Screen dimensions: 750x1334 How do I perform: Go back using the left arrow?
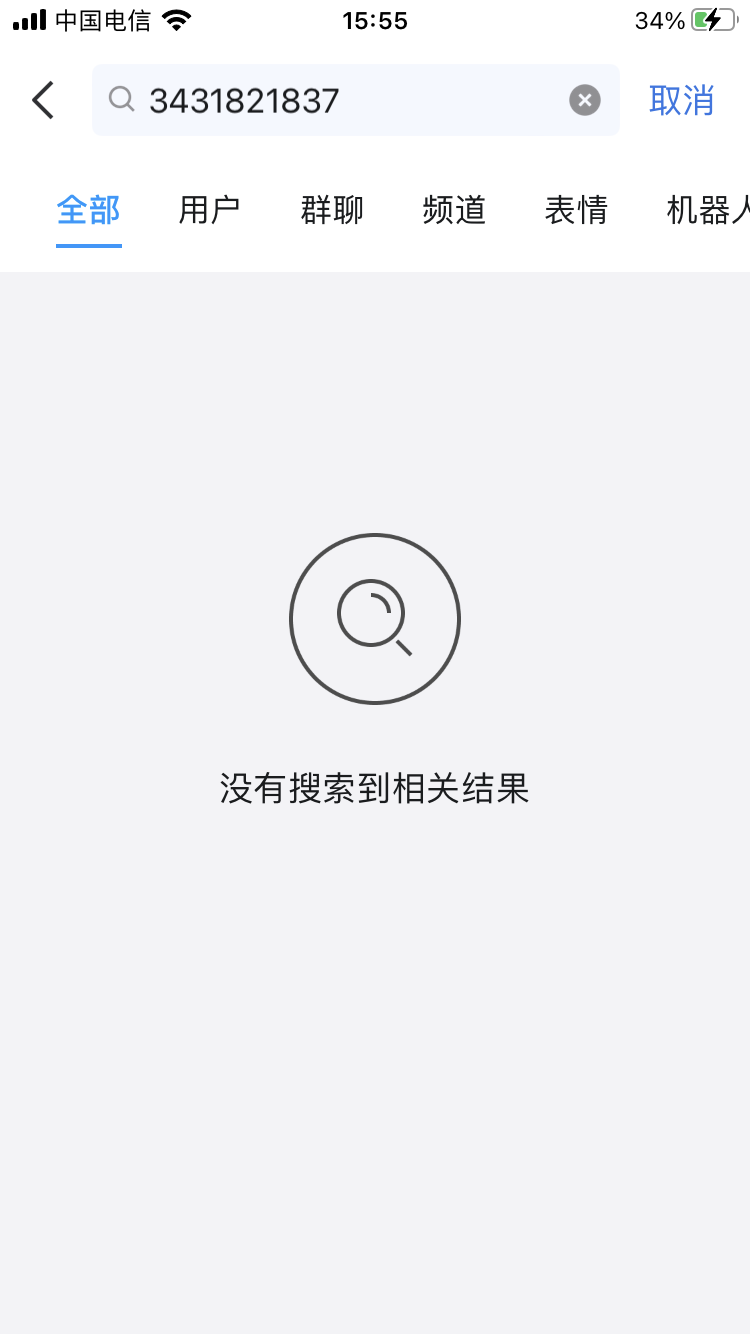[43, 100]
